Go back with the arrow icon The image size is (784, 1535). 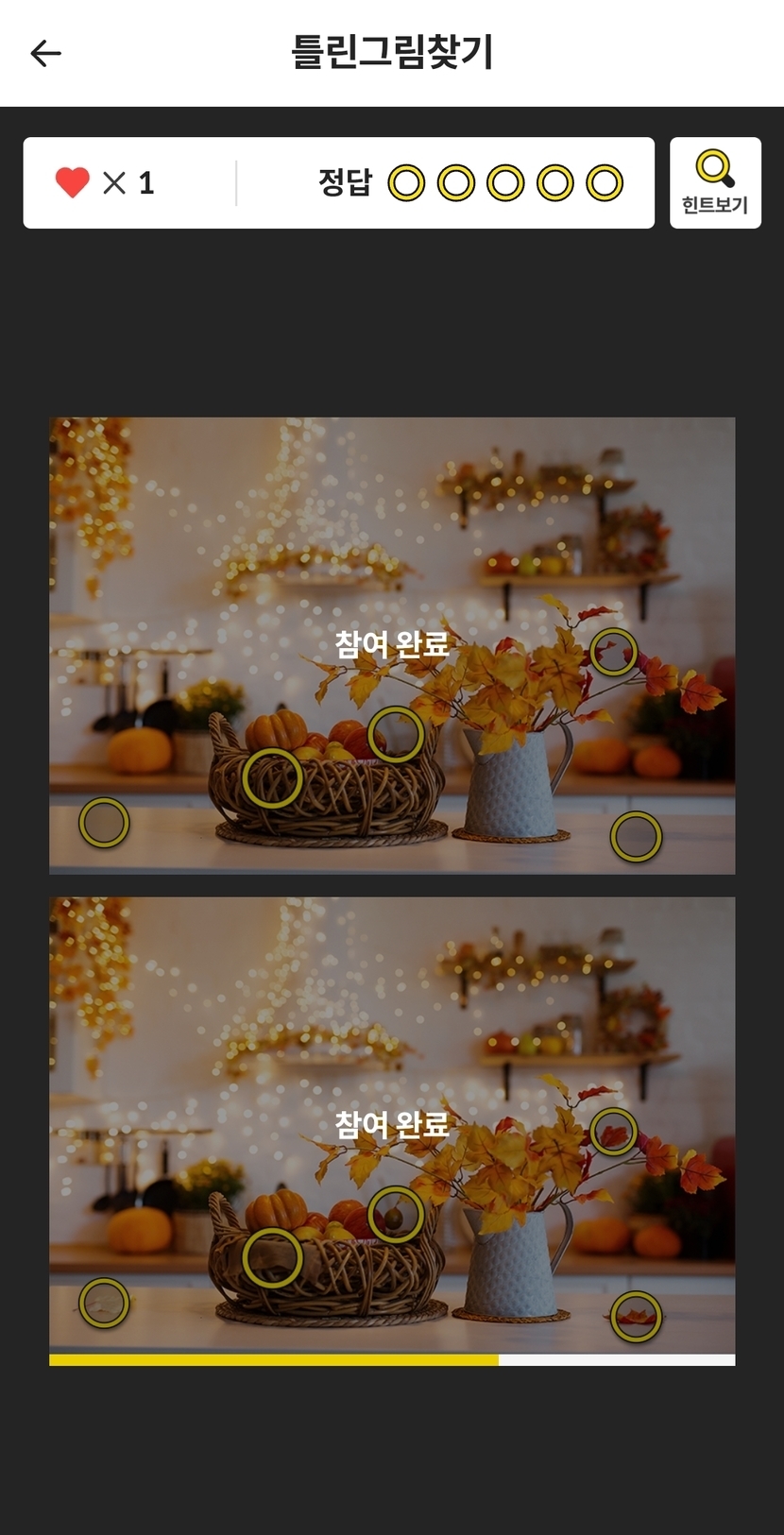point(45,54)
